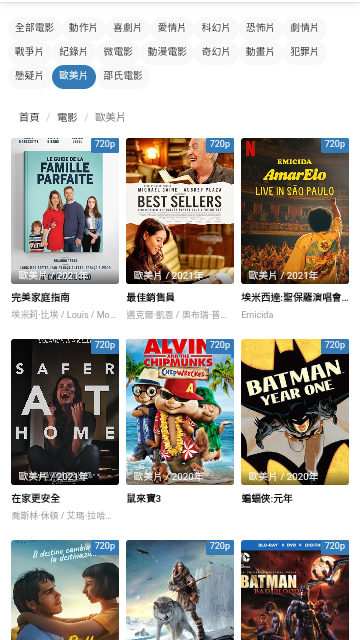
Task: Filter by 犯罪片 genre
Action: click(304, 52)
